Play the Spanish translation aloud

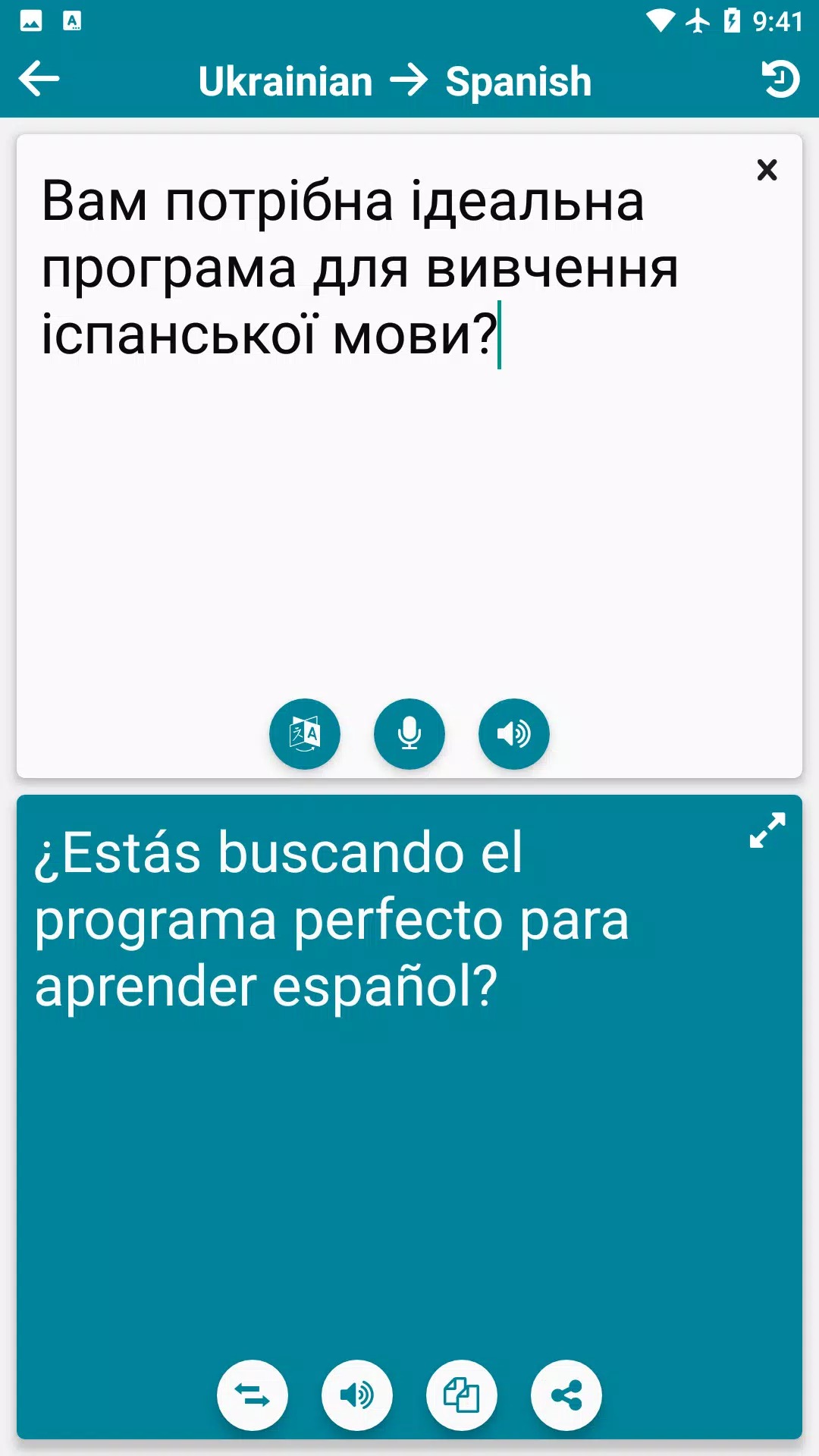tap(357, 1395)
